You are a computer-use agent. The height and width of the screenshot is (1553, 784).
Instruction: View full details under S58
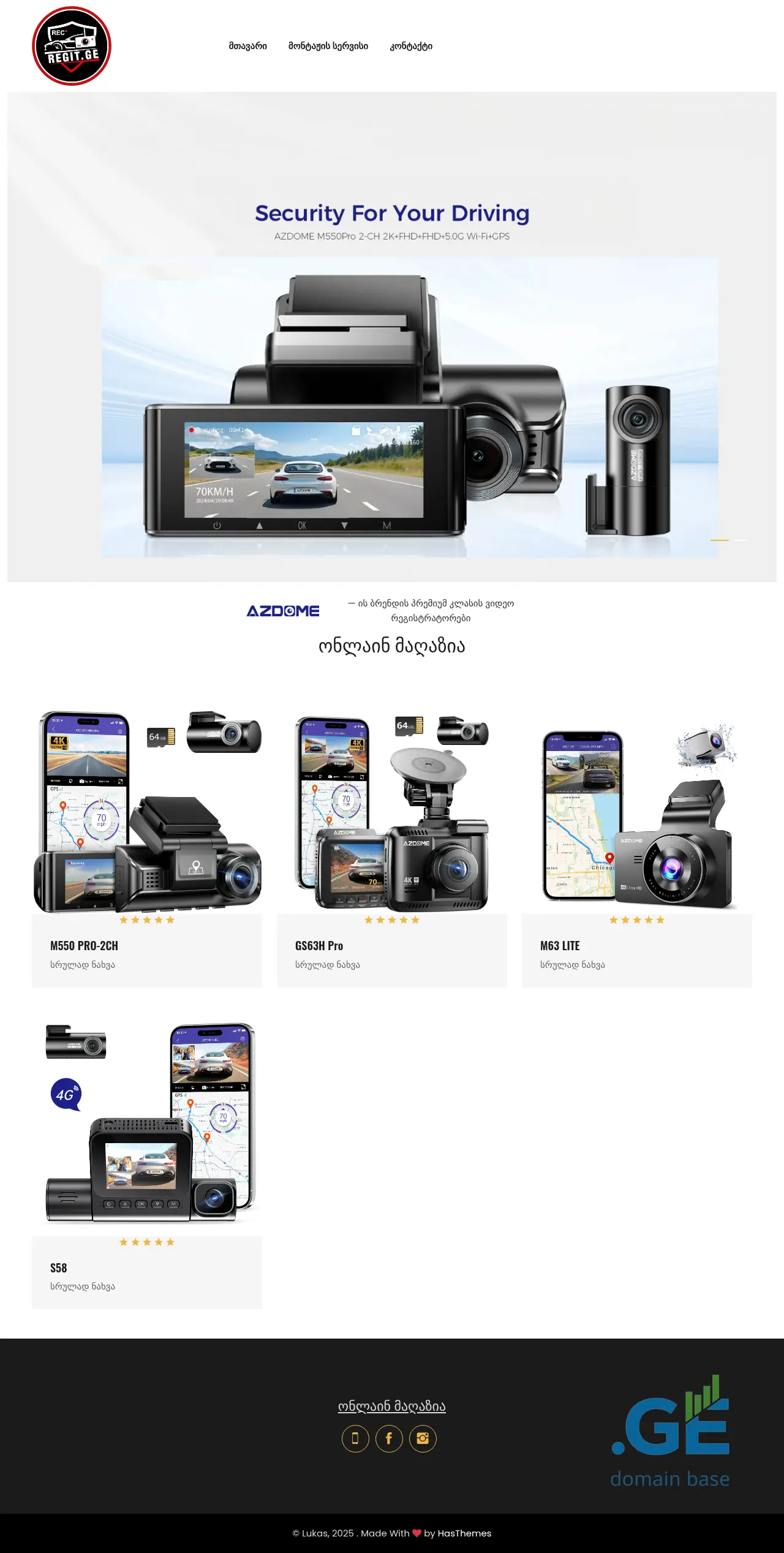coord(83,1286)
